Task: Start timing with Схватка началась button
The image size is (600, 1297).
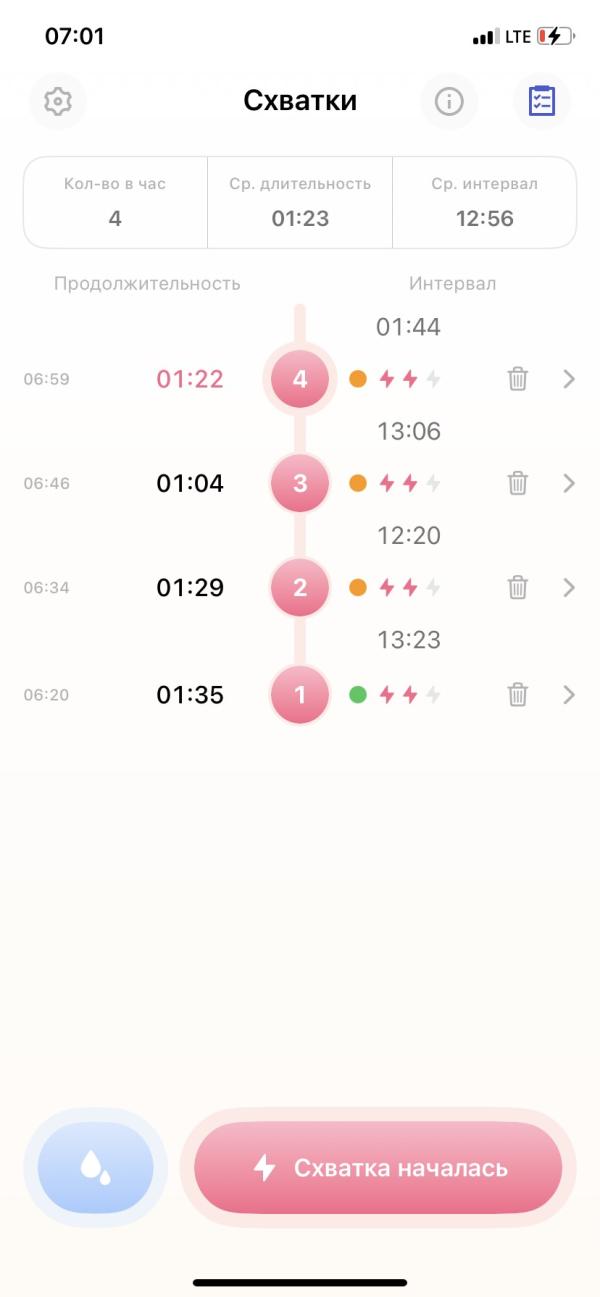Action: [378, 1167]
